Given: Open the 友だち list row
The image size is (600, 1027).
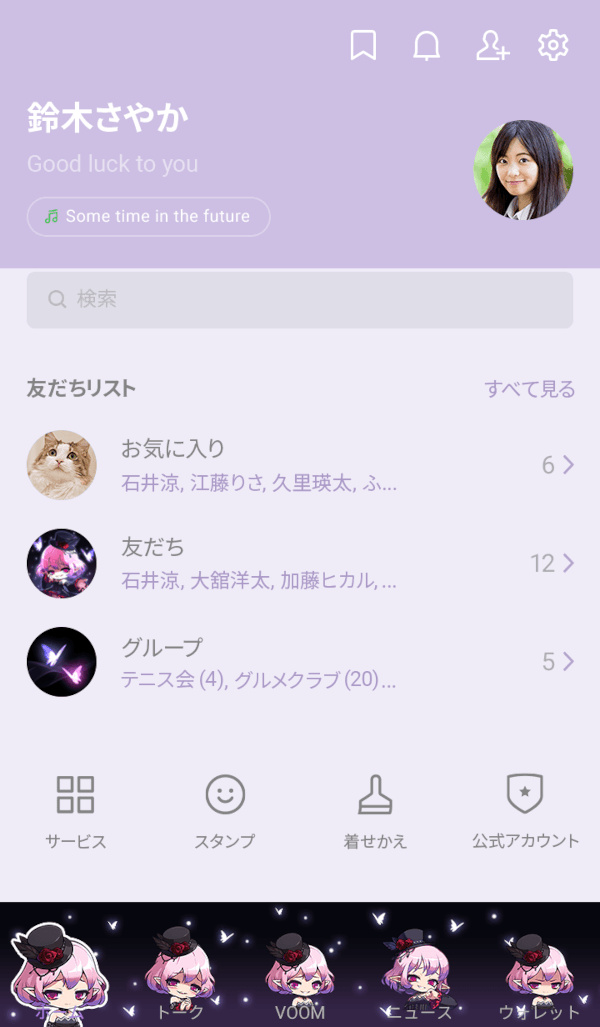Looking at the screenshot, I should (x=300, y=564).
